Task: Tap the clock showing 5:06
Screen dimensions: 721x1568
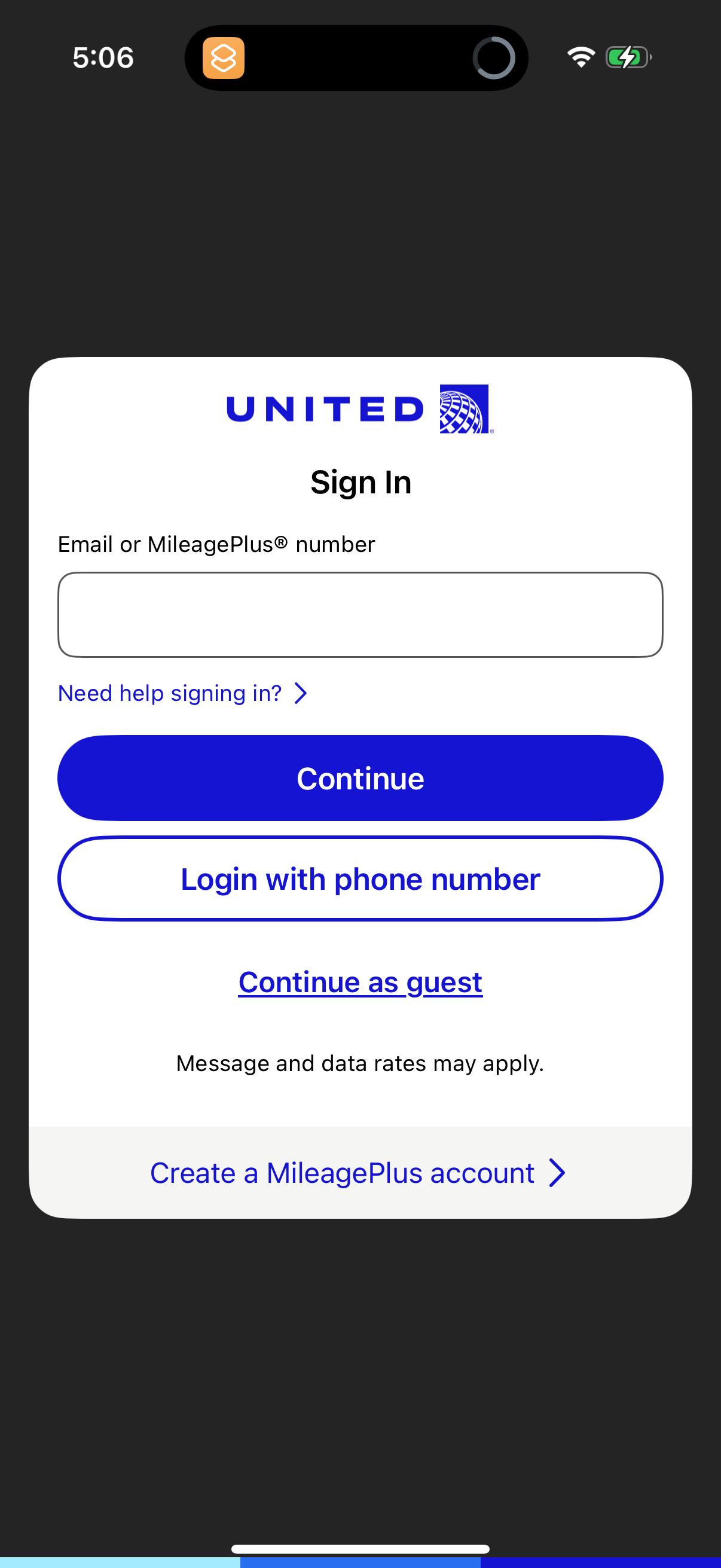Action: coord(102,57)
